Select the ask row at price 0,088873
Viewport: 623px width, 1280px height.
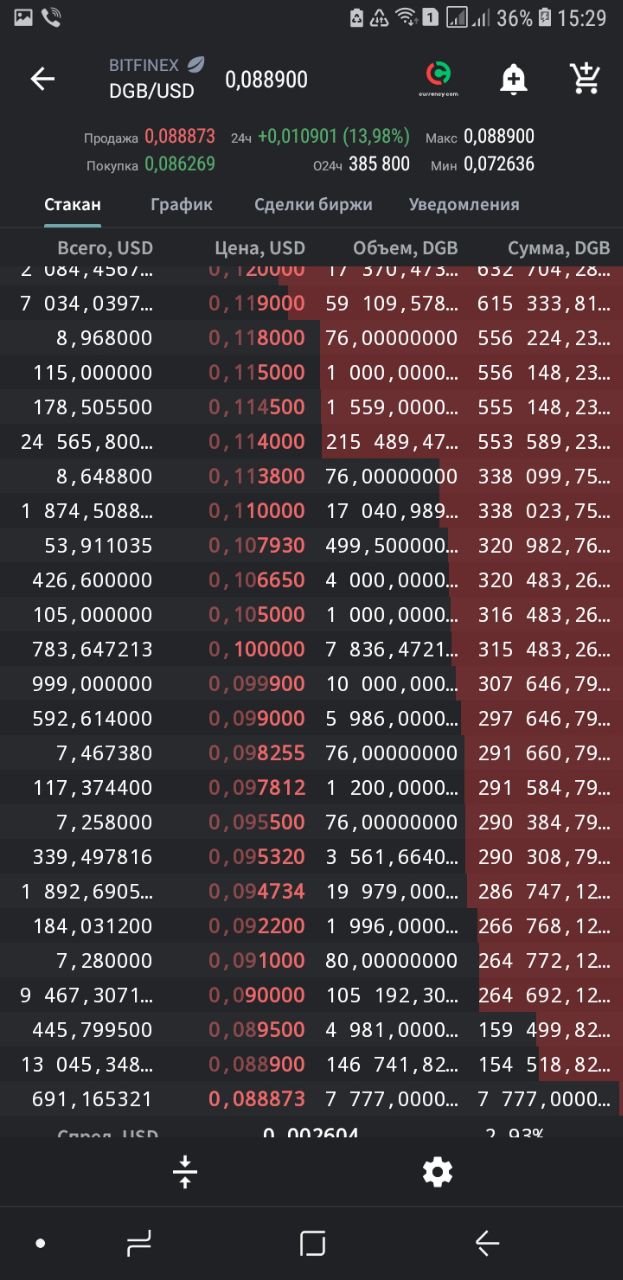311,1099
